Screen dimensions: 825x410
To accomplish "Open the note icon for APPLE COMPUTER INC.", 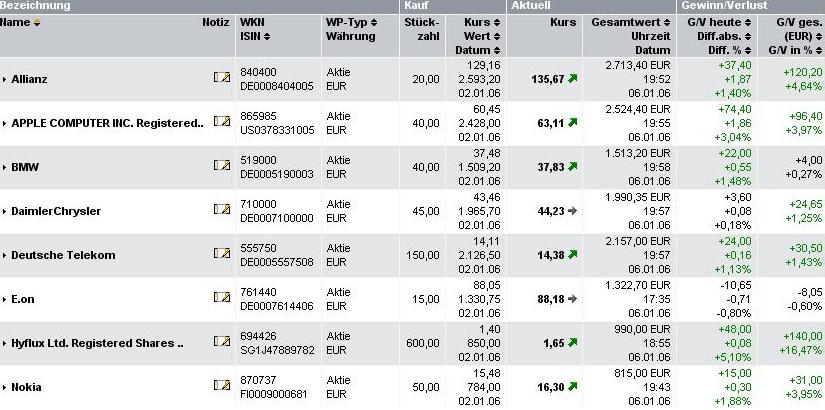I will pyautogui.click(x=221, y=122).
